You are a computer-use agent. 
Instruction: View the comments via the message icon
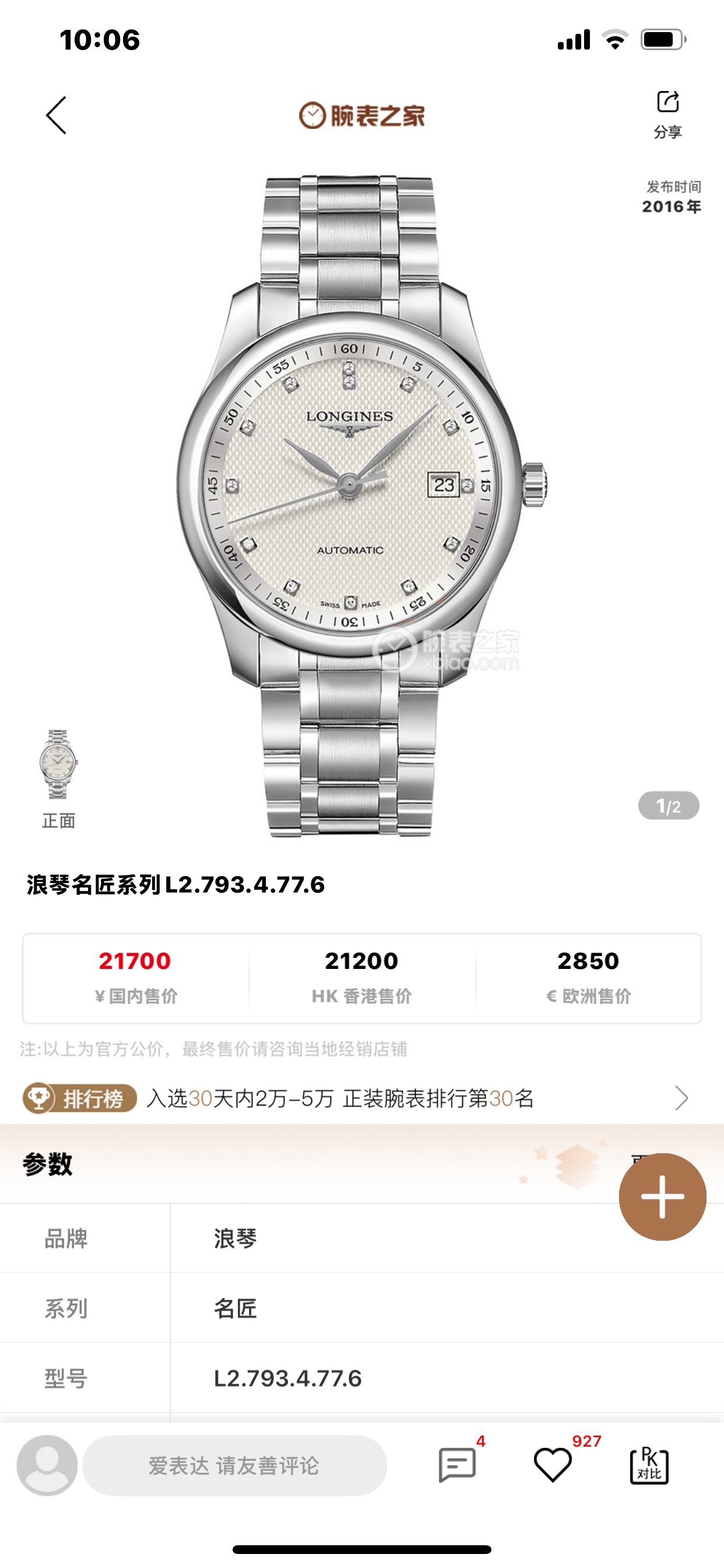[x=457, y=1465]
